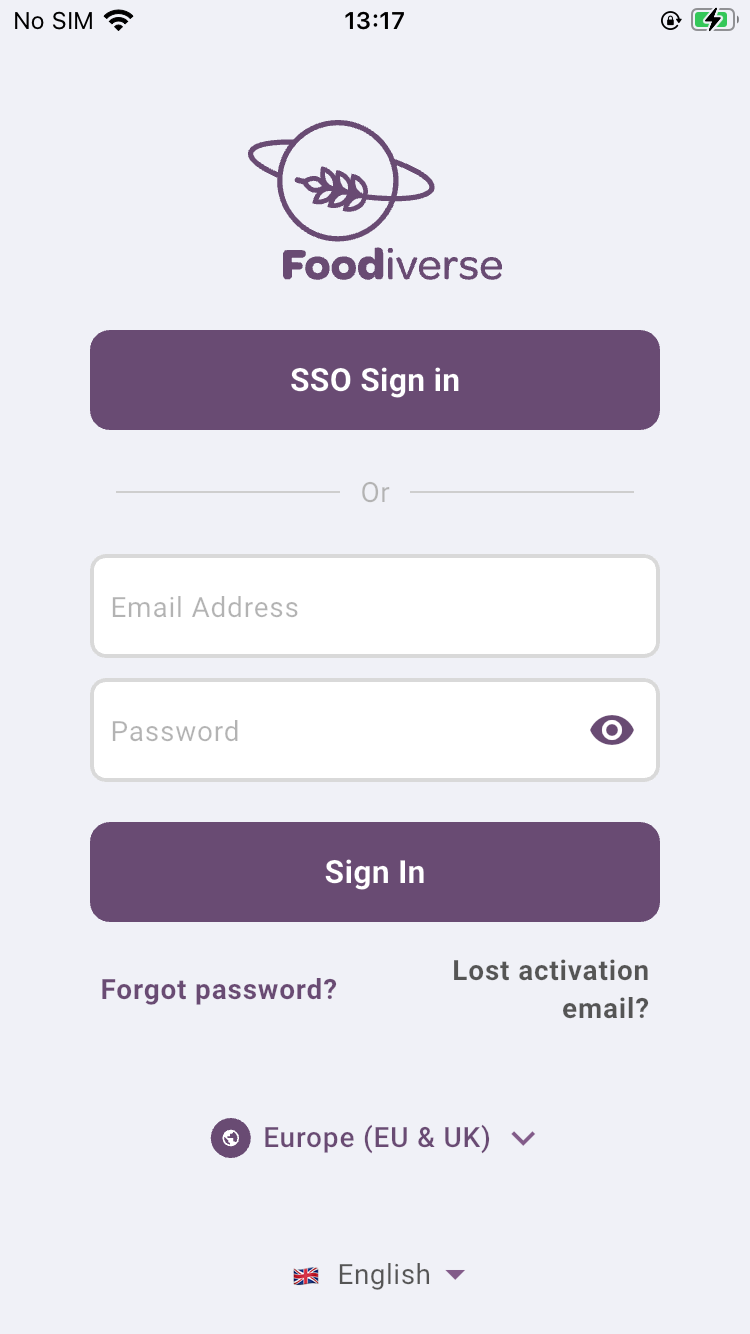Tap the Sign In button
750x1334 pixels.
coord(375,872)
